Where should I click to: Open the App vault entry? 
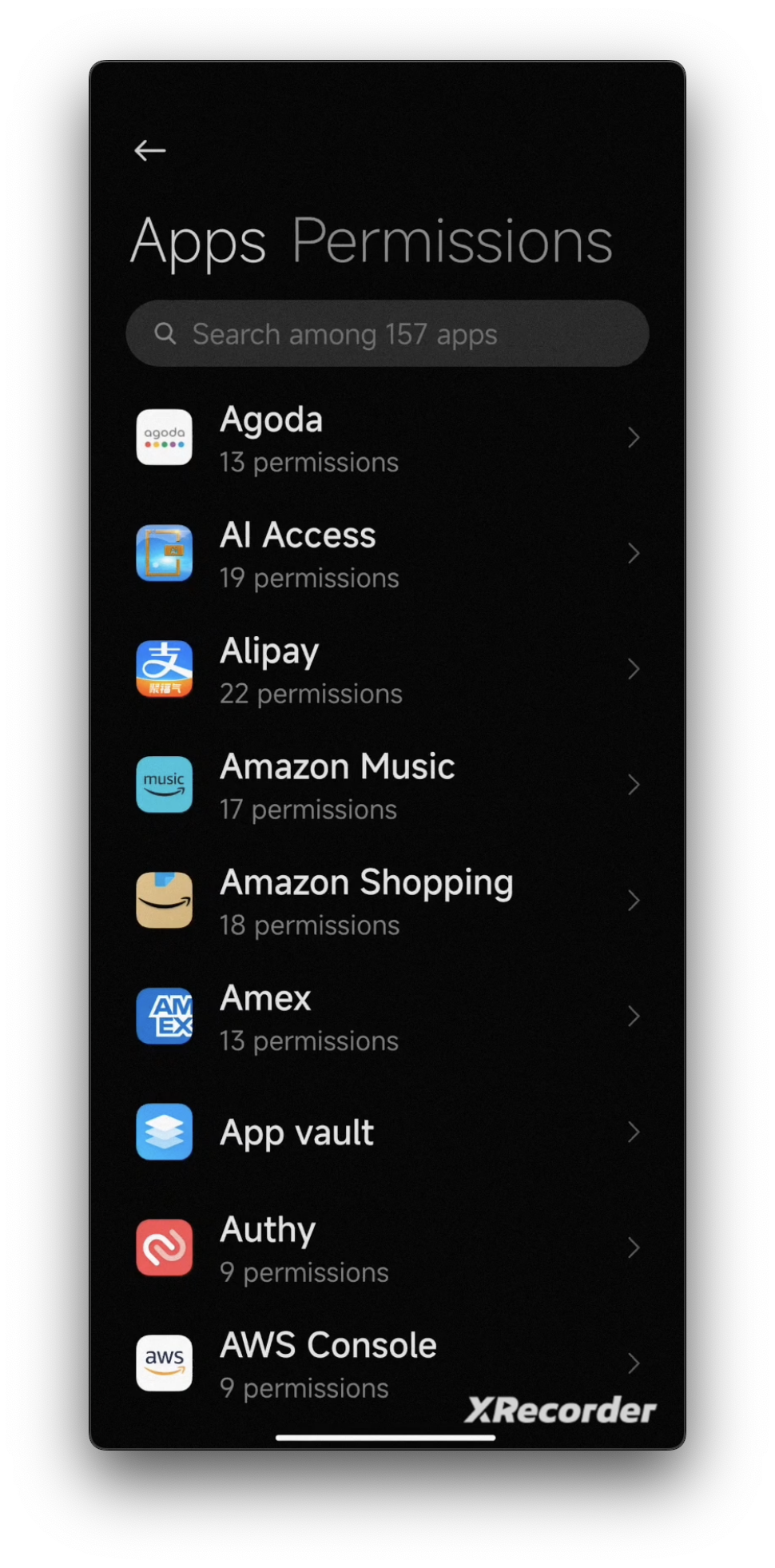pos(387,1132)
